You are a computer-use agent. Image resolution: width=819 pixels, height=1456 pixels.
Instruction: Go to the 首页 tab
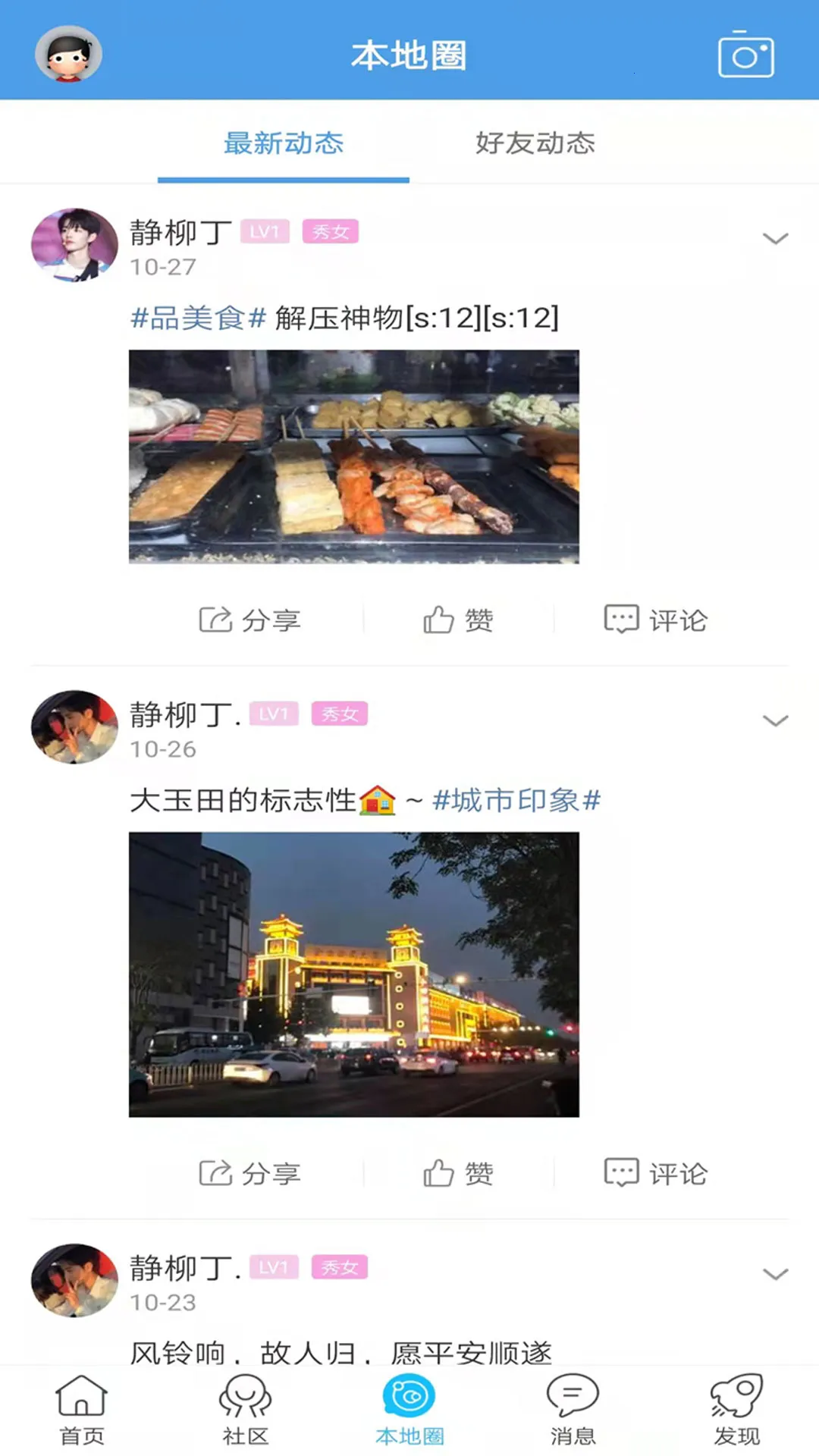point(82,1410)
